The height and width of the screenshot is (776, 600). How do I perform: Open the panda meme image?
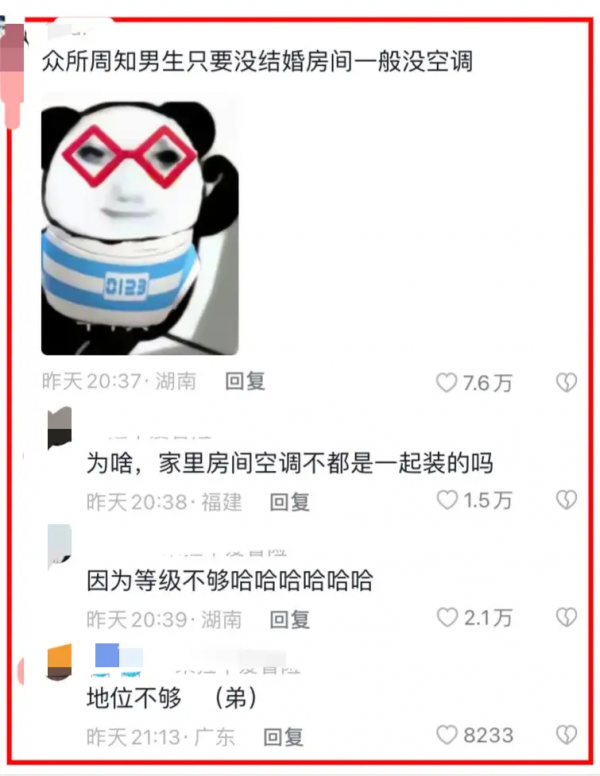[140, 225]
